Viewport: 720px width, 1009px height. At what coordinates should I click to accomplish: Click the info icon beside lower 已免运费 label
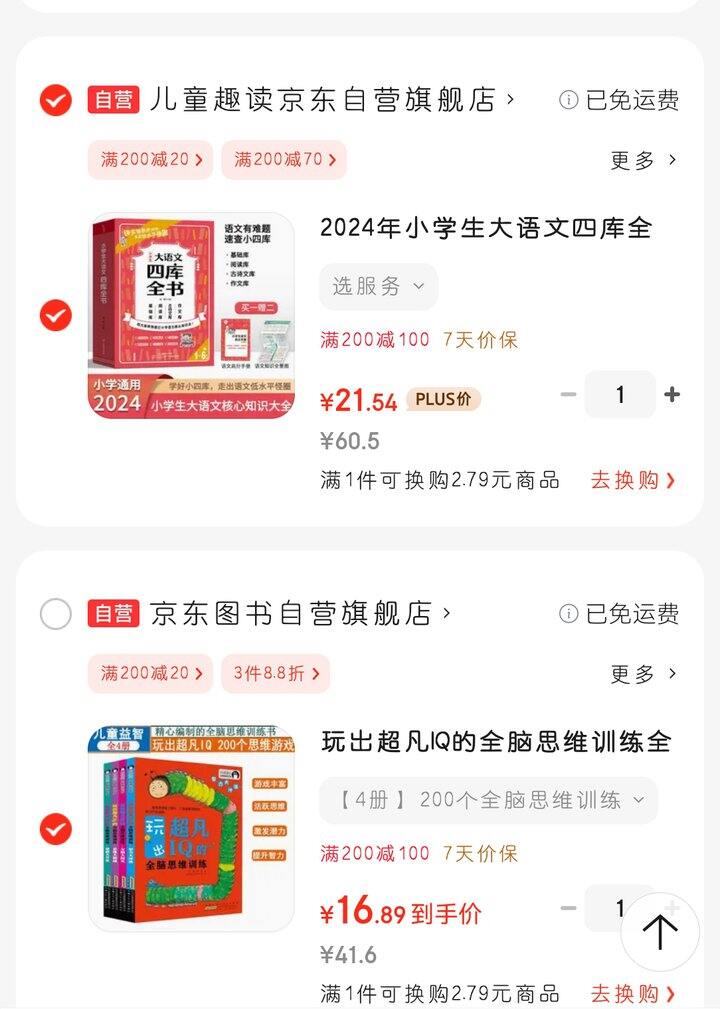571,614
